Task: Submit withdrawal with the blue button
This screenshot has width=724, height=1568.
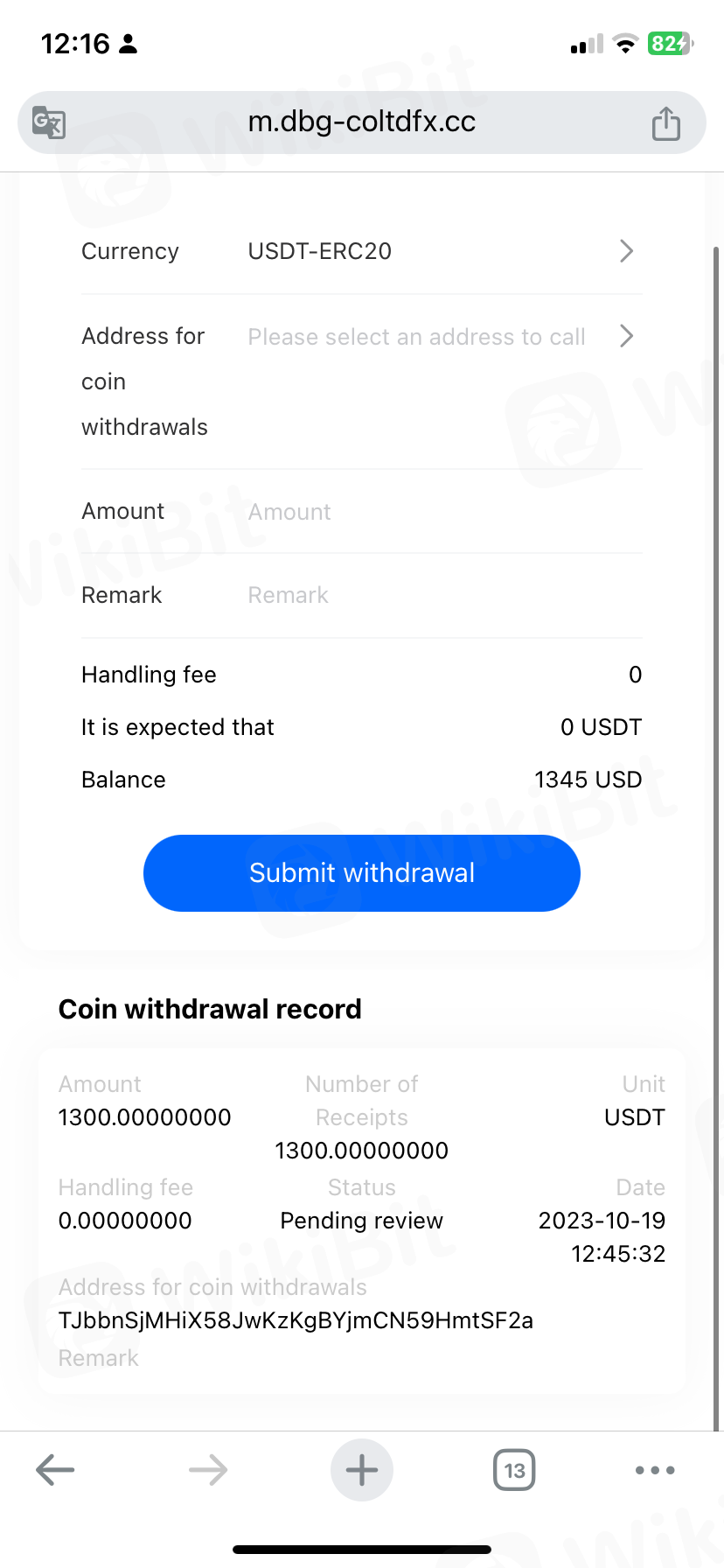Action: point(361,873)
